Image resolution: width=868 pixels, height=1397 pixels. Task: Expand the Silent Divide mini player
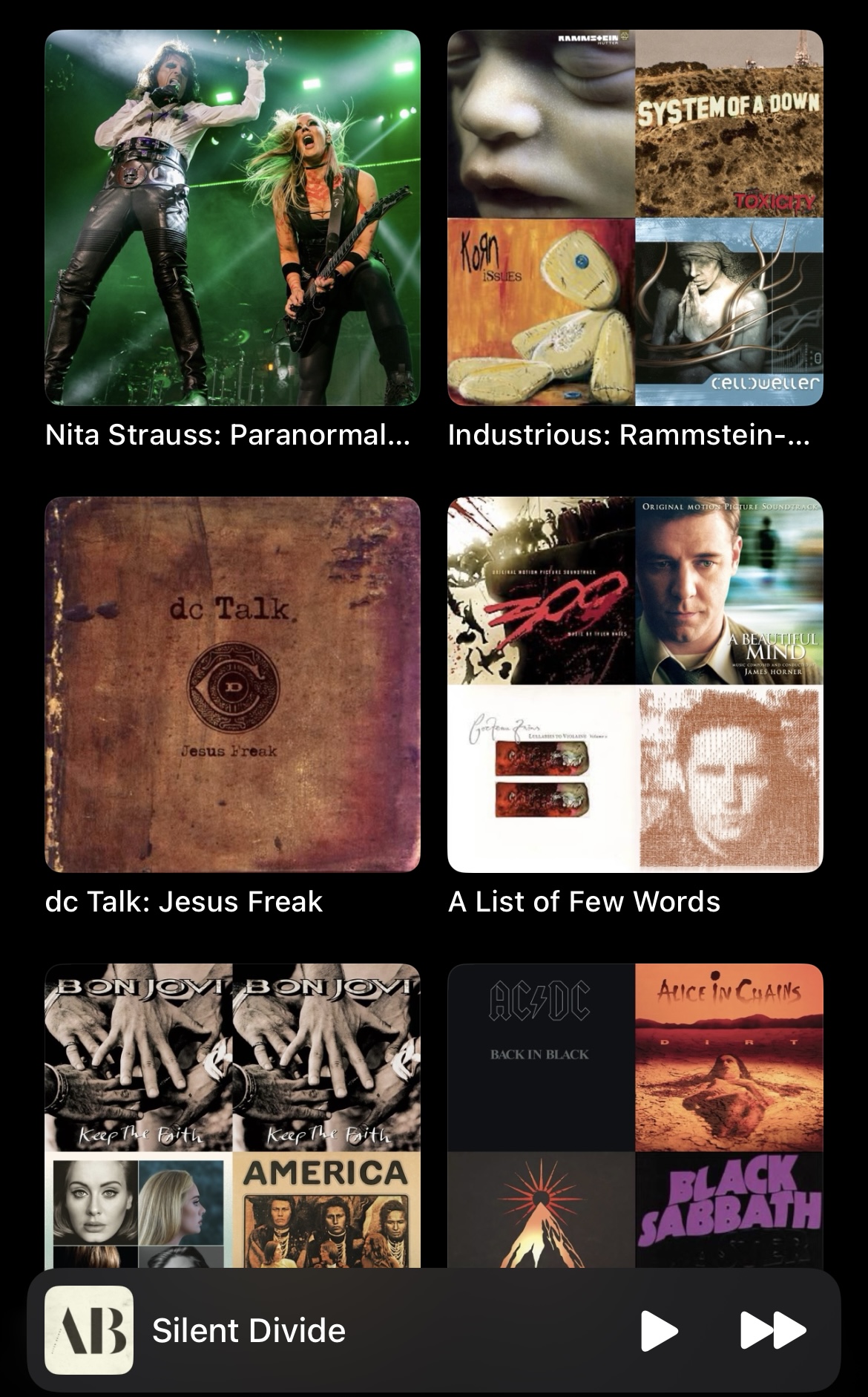point(371,1330)
